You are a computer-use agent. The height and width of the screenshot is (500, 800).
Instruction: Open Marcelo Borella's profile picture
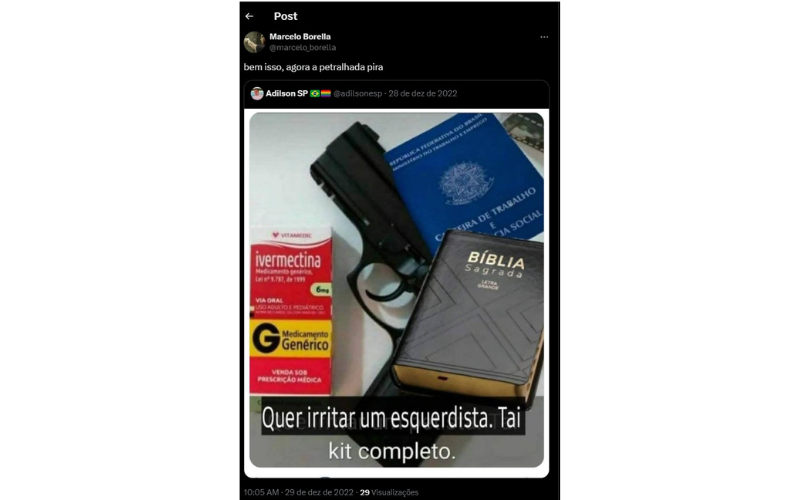click(254, 42)
